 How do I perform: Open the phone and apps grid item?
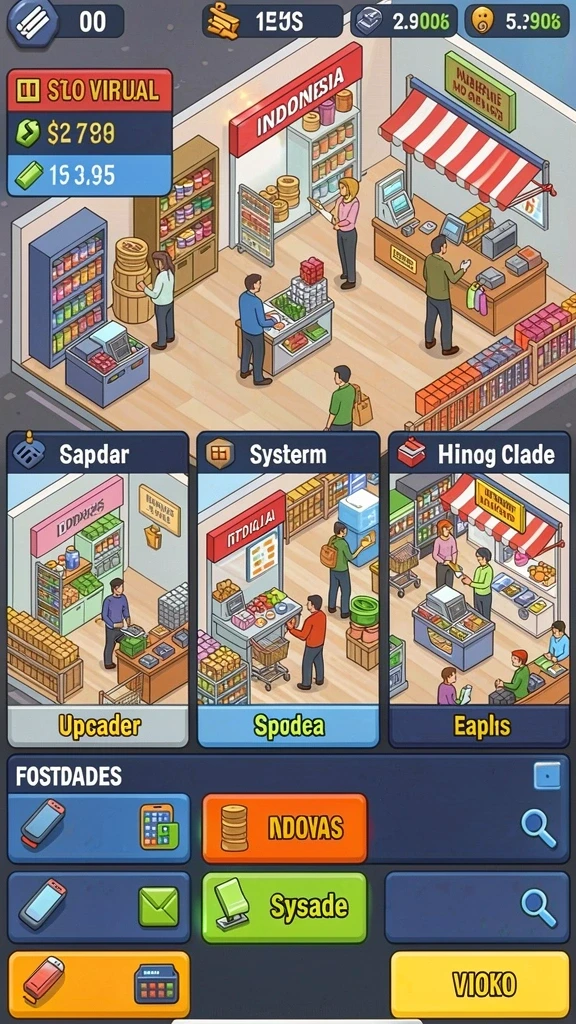pyautogui.click(x=99, y=828)
